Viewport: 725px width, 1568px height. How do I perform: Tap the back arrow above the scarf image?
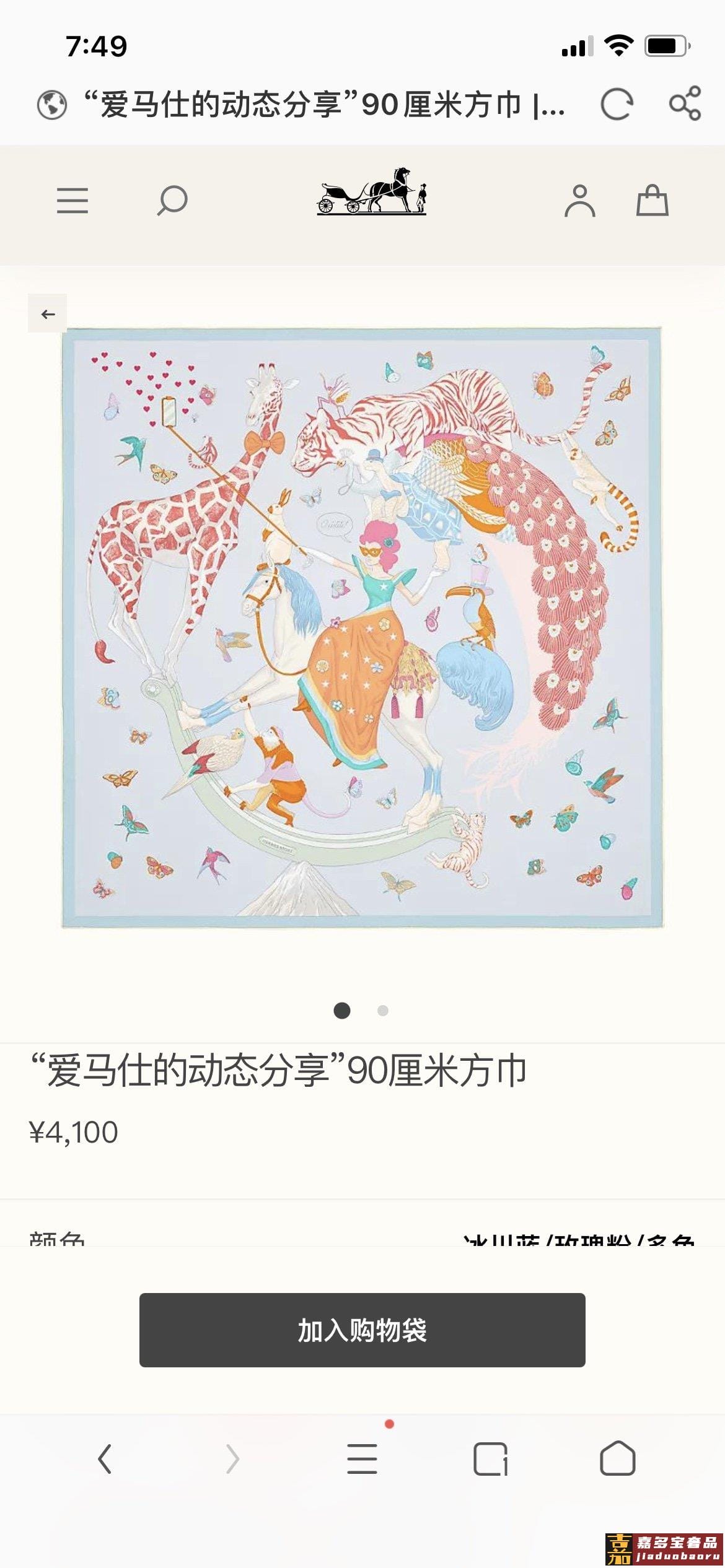click(48, 314)
